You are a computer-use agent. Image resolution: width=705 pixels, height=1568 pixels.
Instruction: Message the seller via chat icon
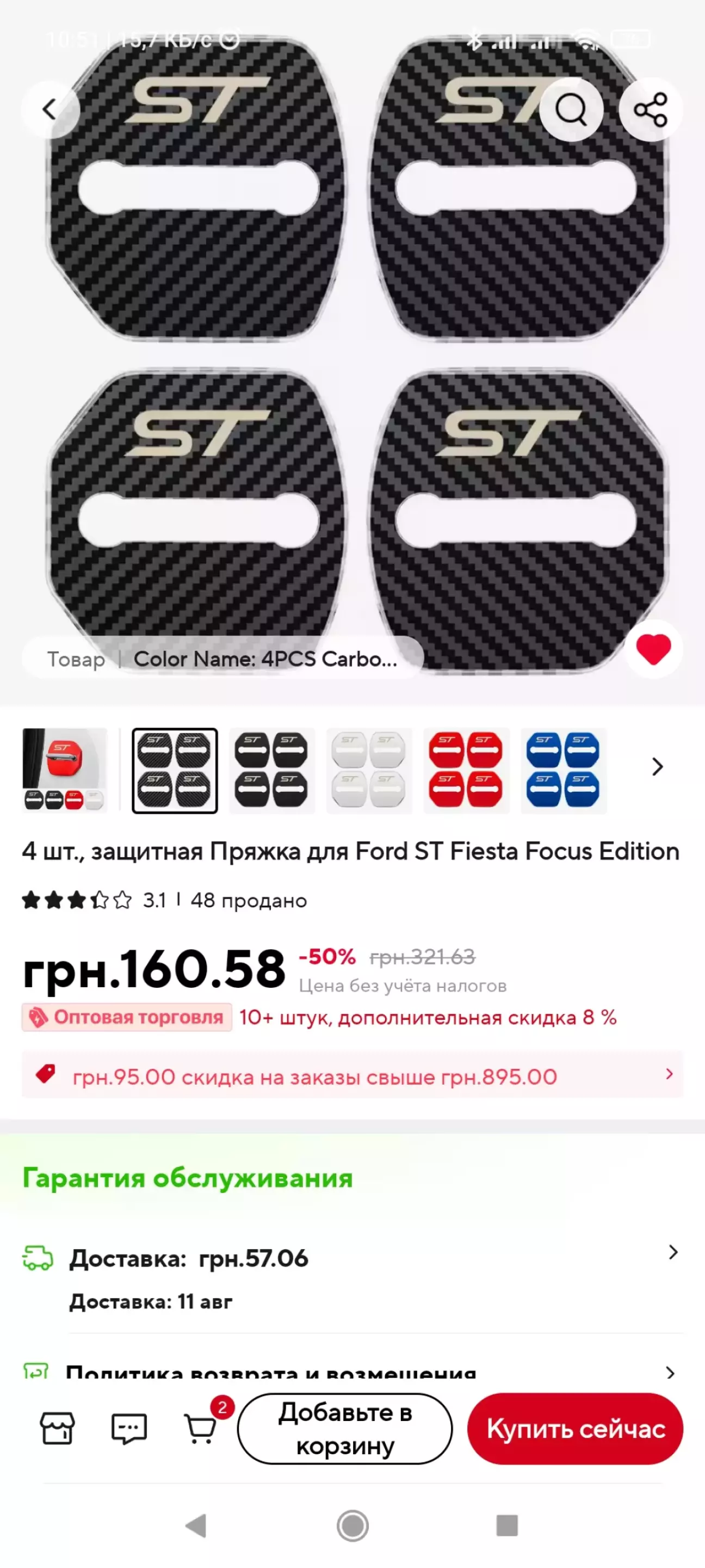[129, 1429]
